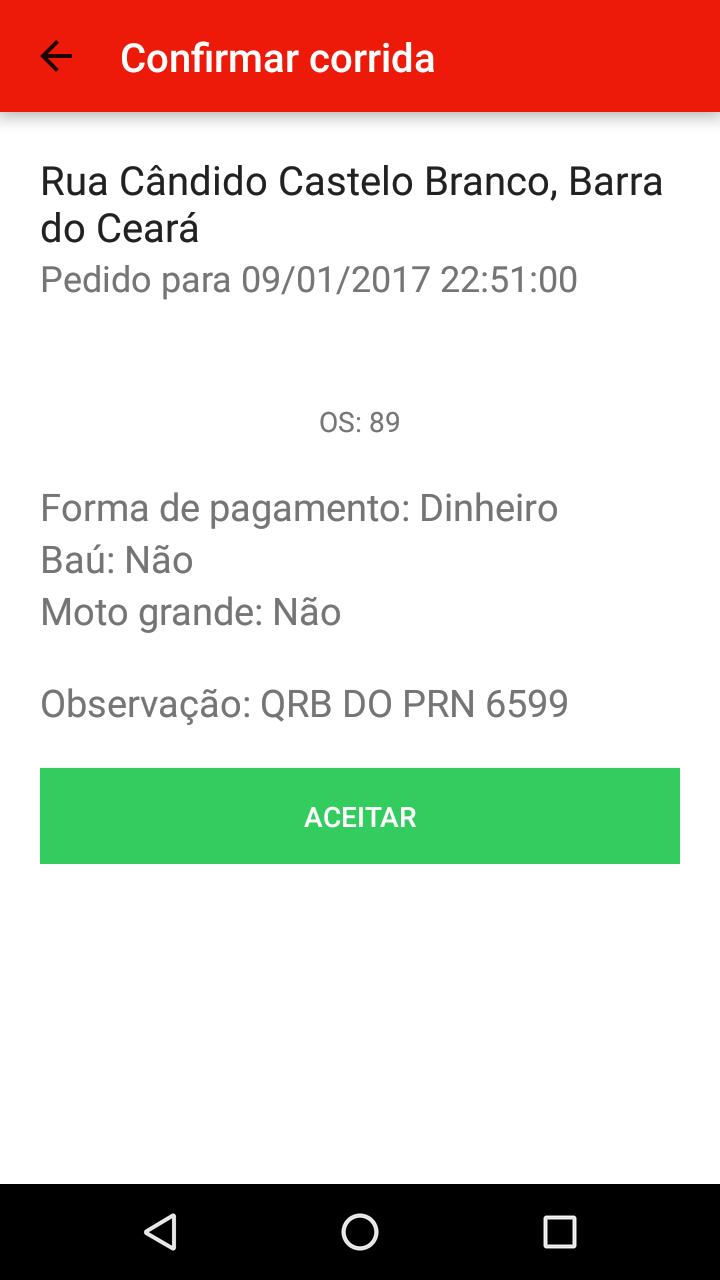Select the Moto grande: Não line

point(192,611)
